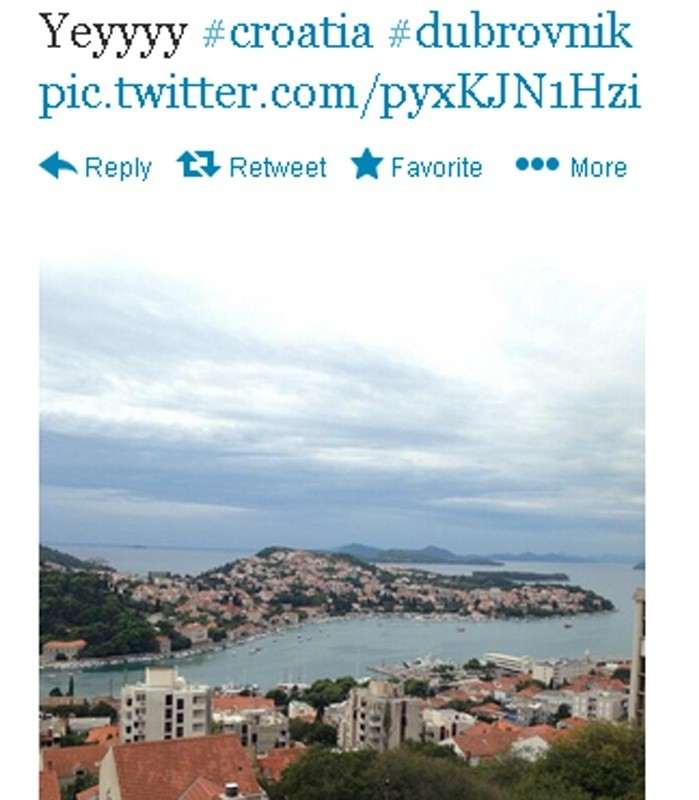The height and width of the screenshot is (800, 699).
Task: Mark the tweet as Favorite
Action: (417, 167)
